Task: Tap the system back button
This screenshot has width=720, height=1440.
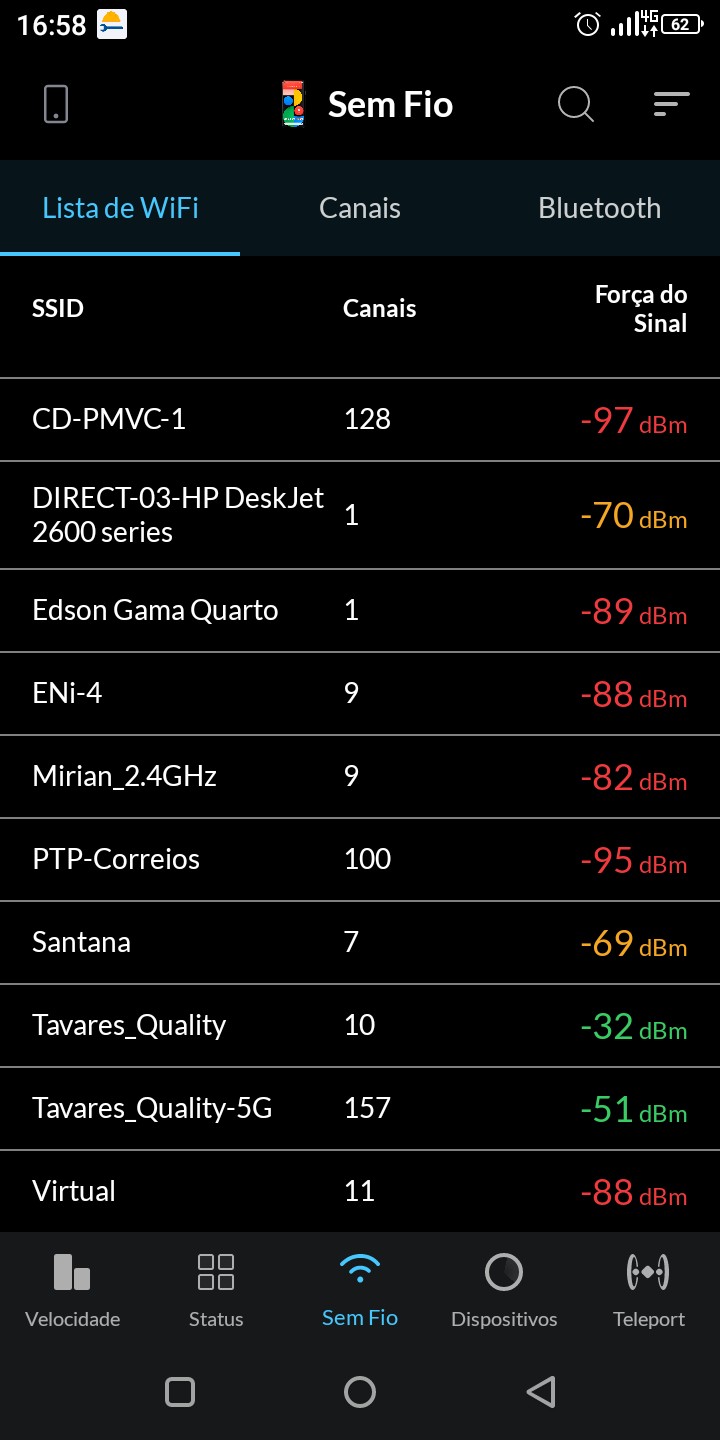Action: (x=540, y=1391)
